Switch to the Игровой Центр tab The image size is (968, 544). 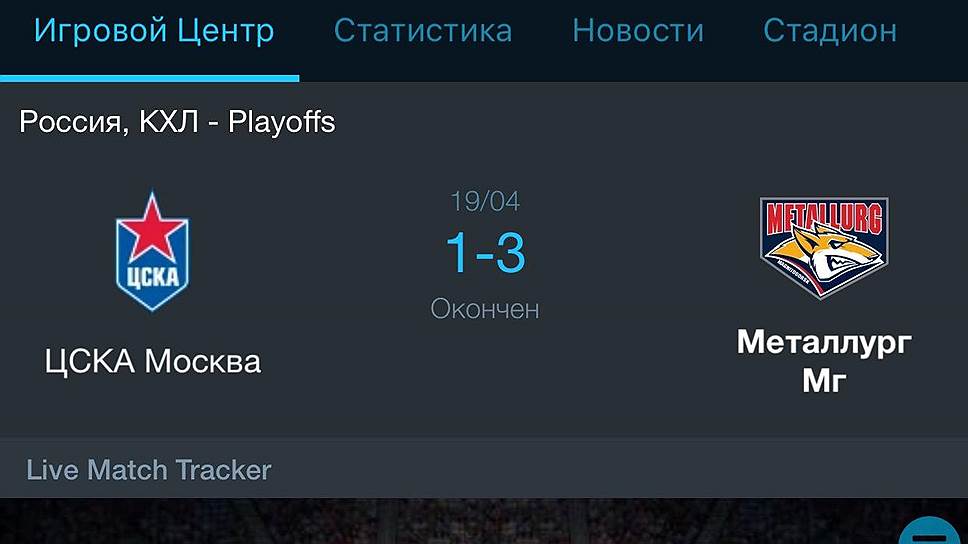(153, 31)
